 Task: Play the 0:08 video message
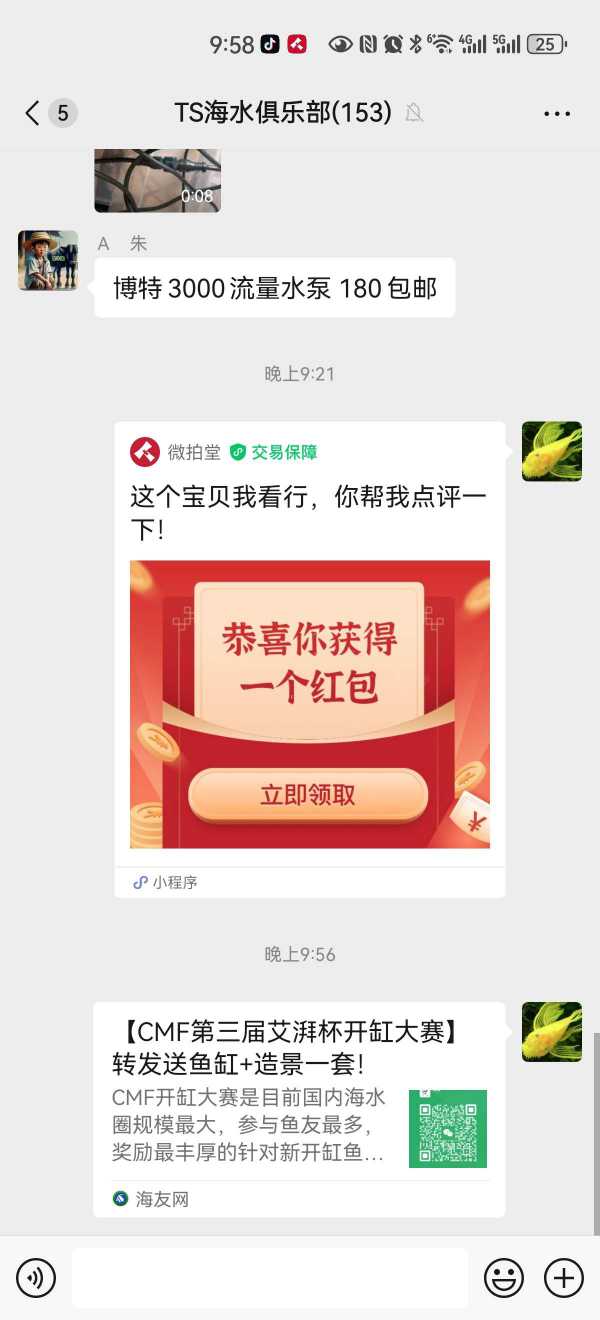[157, 181]
